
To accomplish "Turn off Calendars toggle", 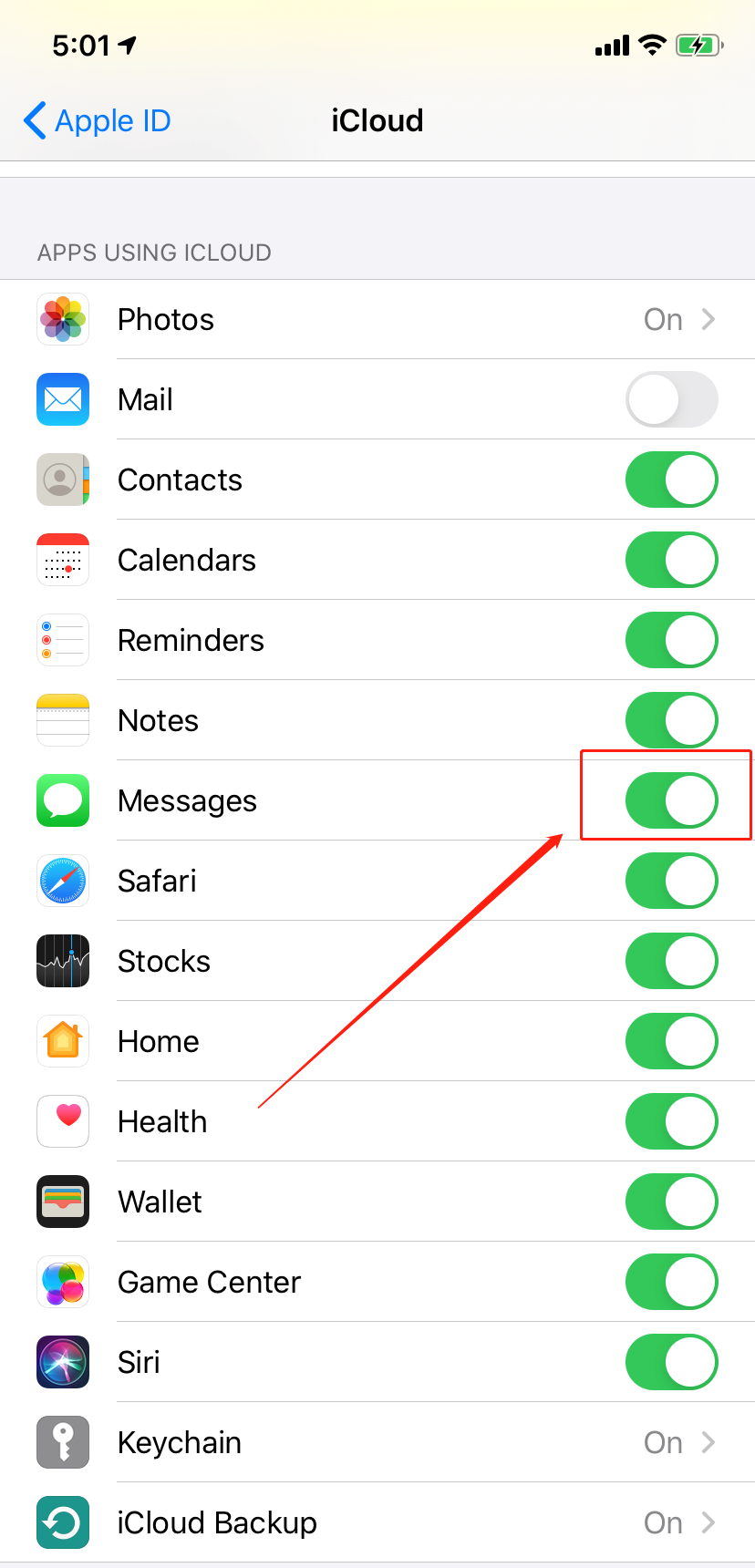I will pos(671,560).
